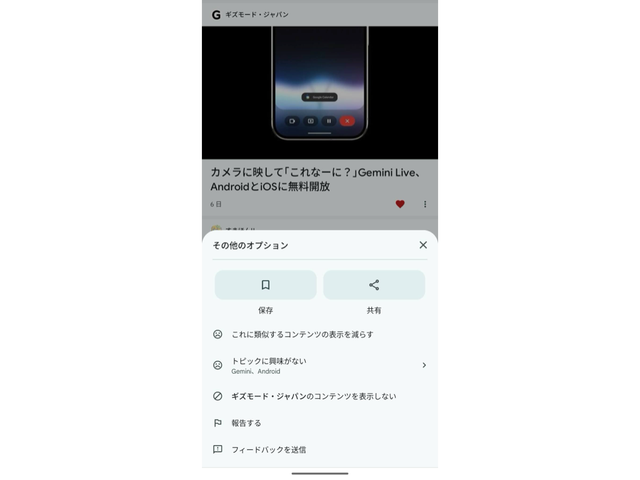The width and height of the screenshot is (640, 480).
Task: Open フィードバックを送信
Action: coord(268,450)
